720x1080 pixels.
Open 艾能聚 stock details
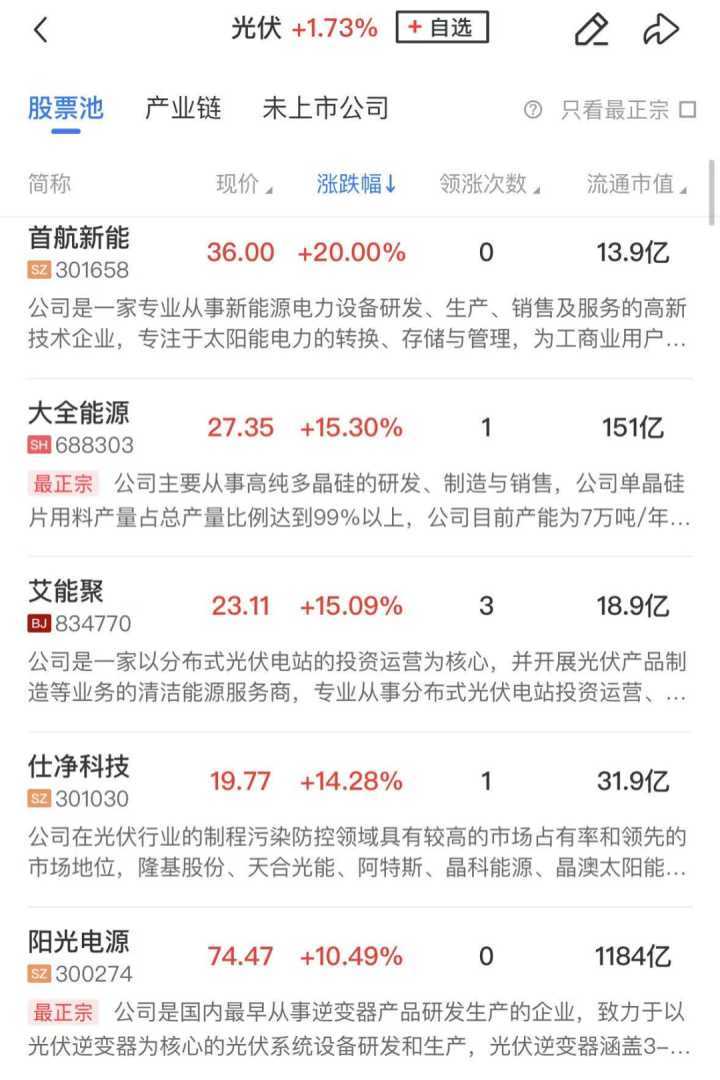pyautogui.click(x=66, y=591)
